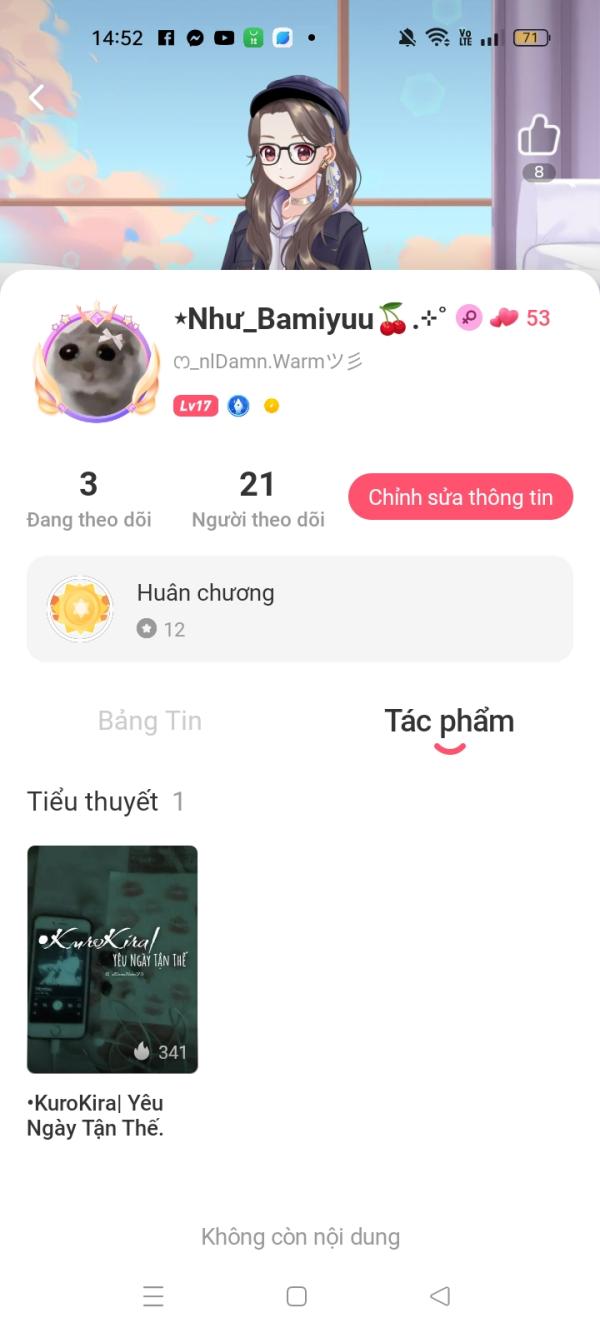View the Người theo dõi list
This screenshot has width=600, height=1333.
point(257,499)
